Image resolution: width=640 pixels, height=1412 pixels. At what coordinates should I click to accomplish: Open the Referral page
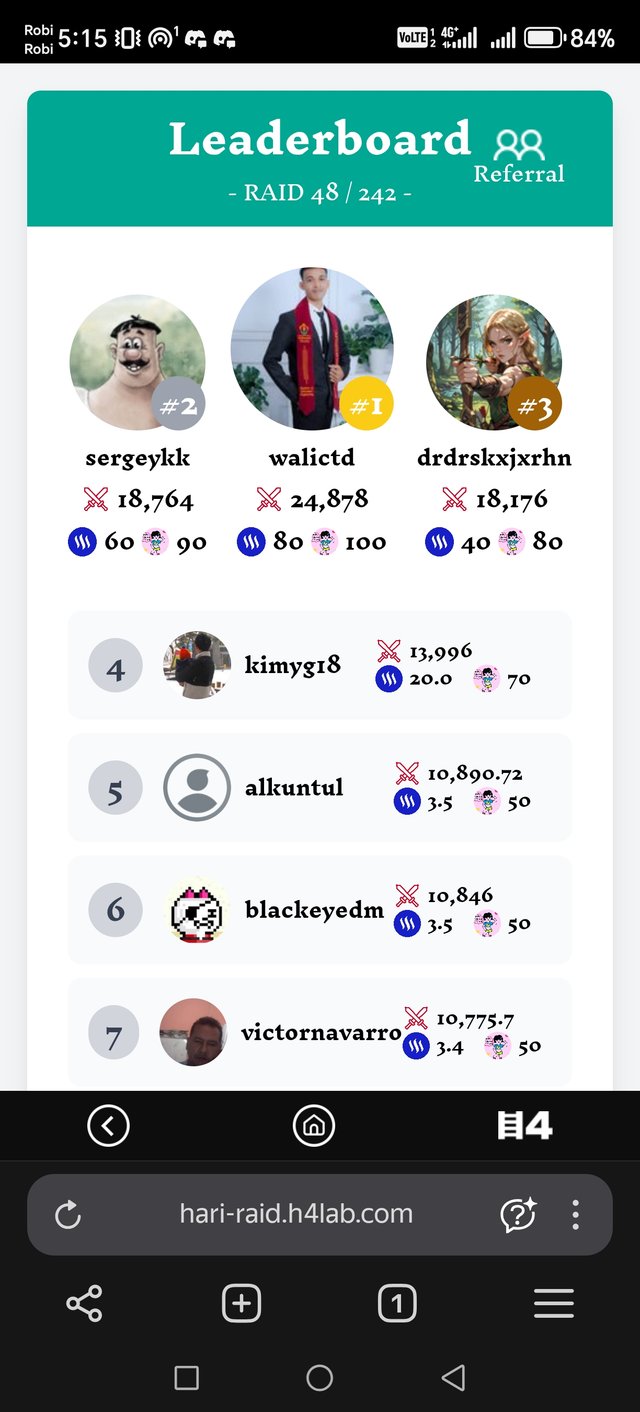[519, 158]
